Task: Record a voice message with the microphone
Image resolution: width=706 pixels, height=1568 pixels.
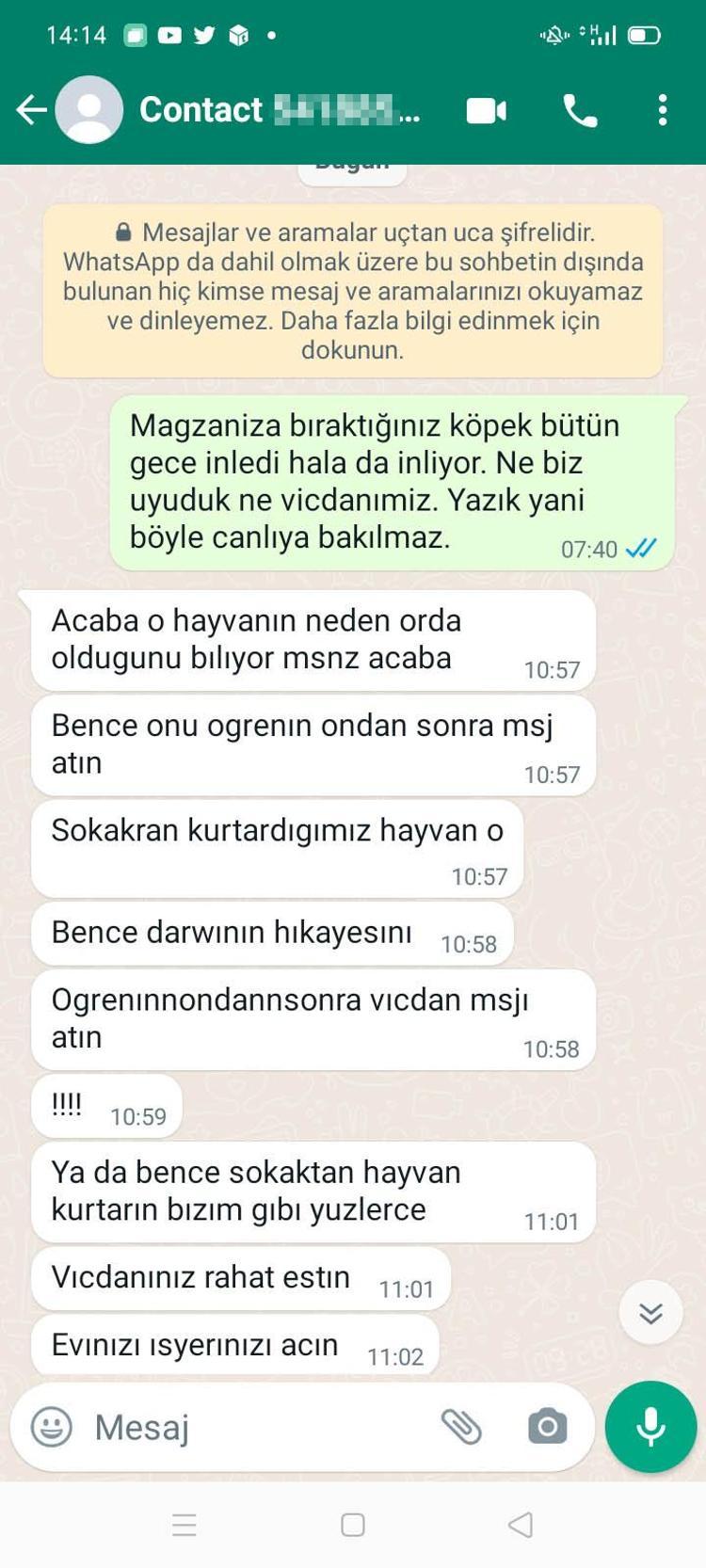Action: (x=650, y=1427)
